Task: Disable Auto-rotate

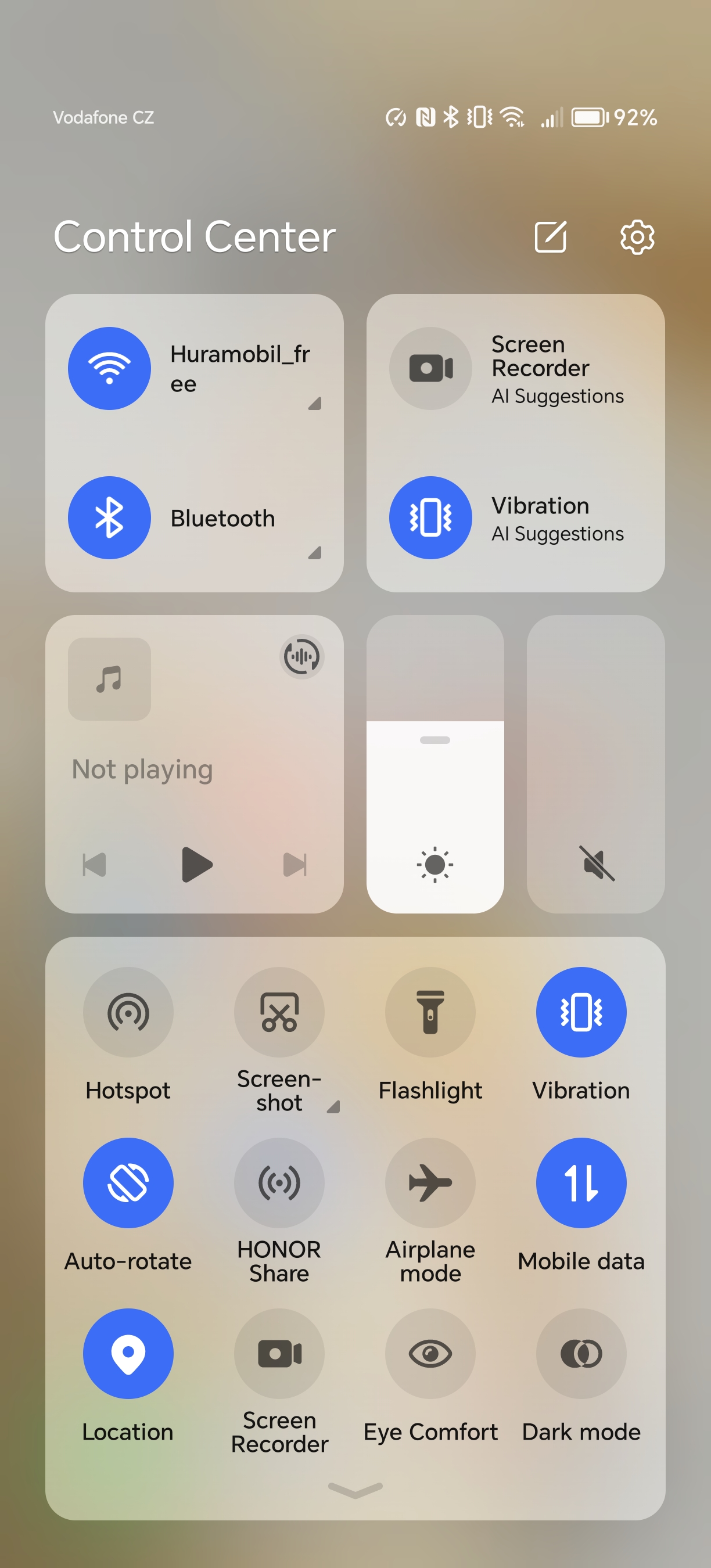Action: [x=128, y=1182]
